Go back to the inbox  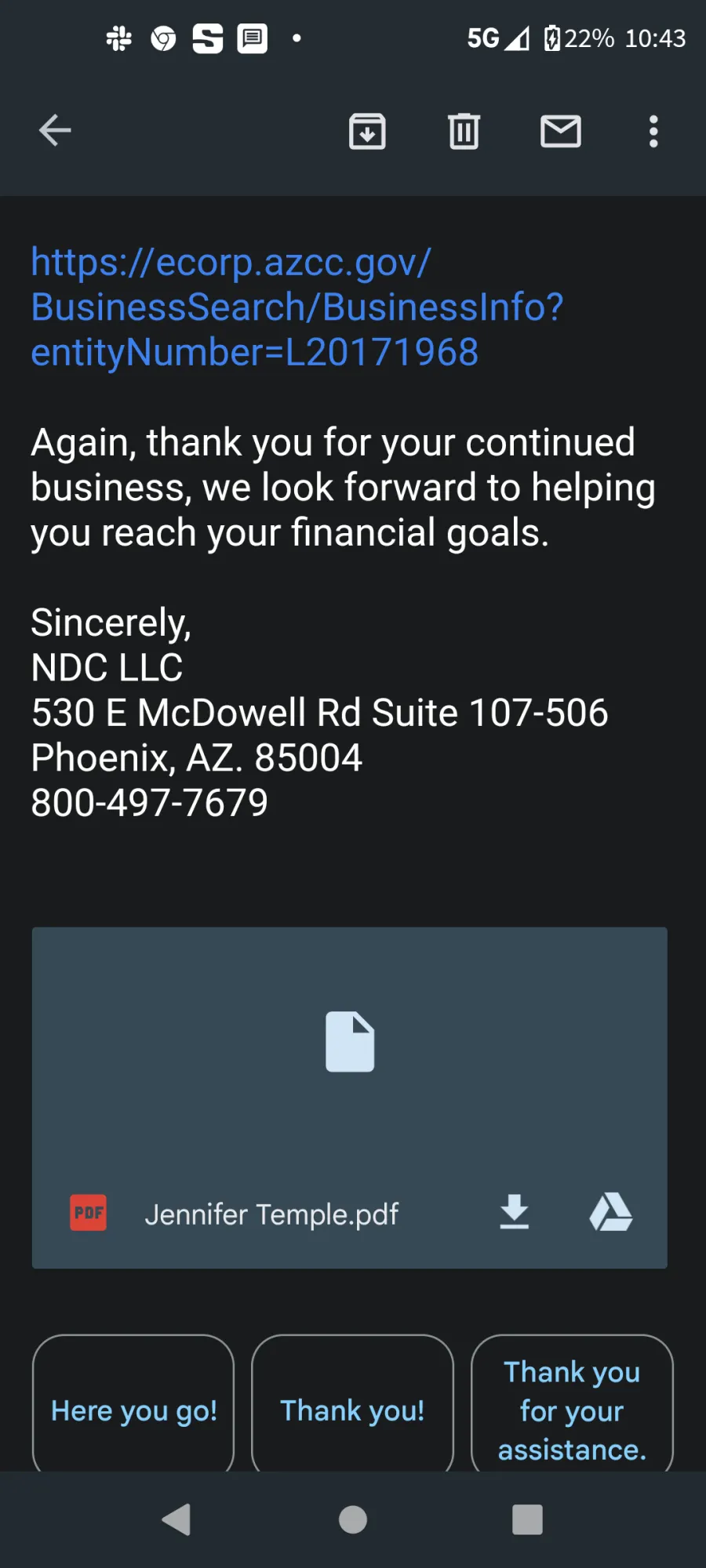coord(55,131)
